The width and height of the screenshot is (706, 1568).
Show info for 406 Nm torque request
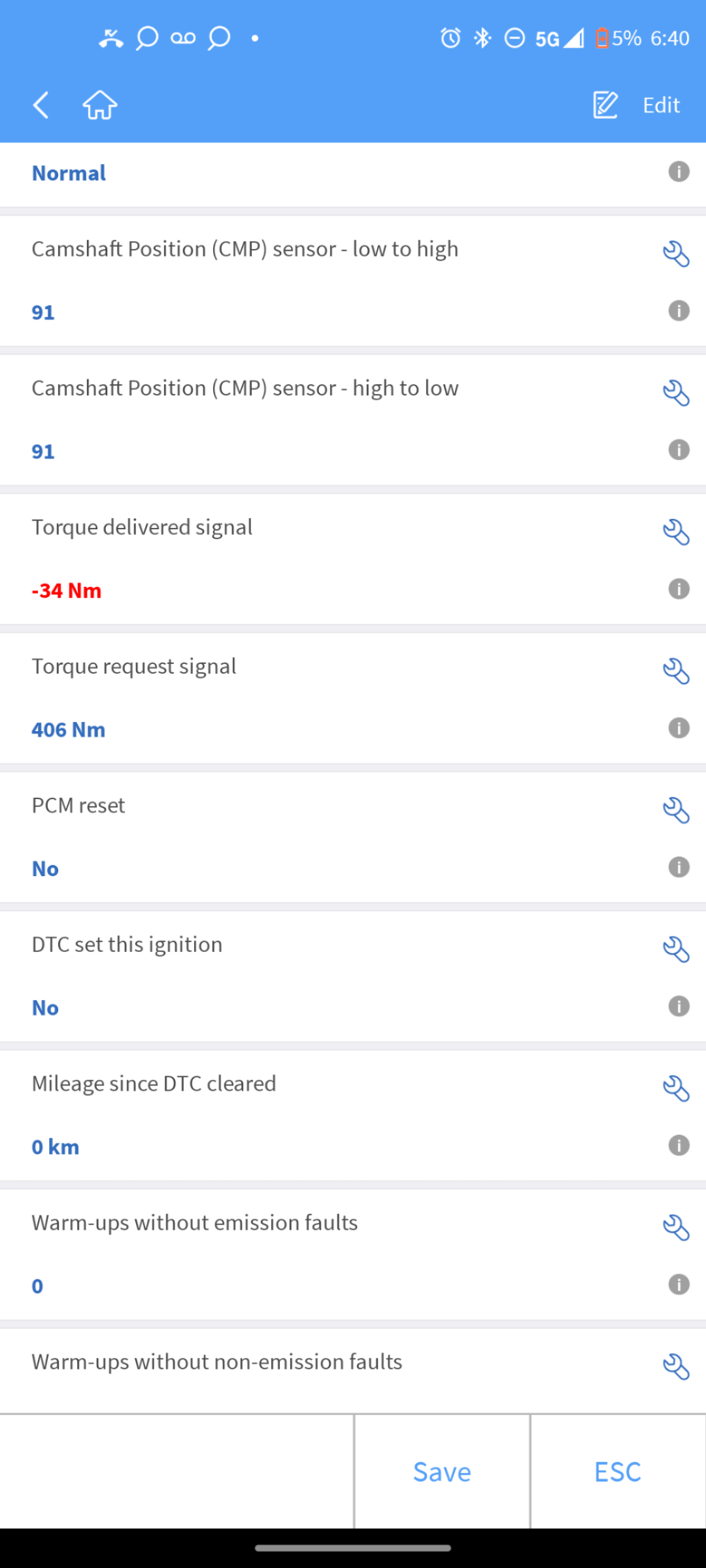[679, 728]
